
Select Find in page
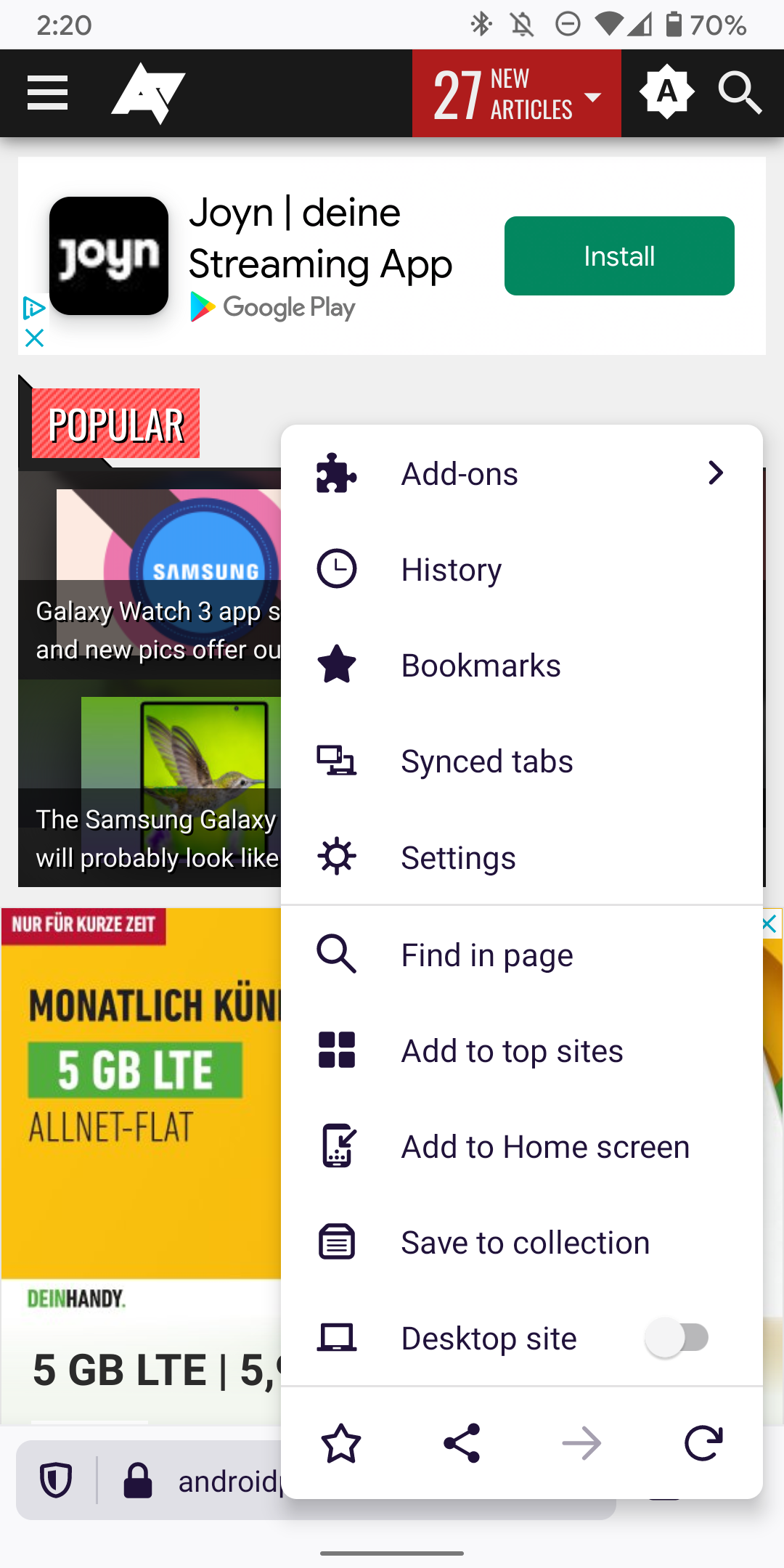tap(521, 955)
